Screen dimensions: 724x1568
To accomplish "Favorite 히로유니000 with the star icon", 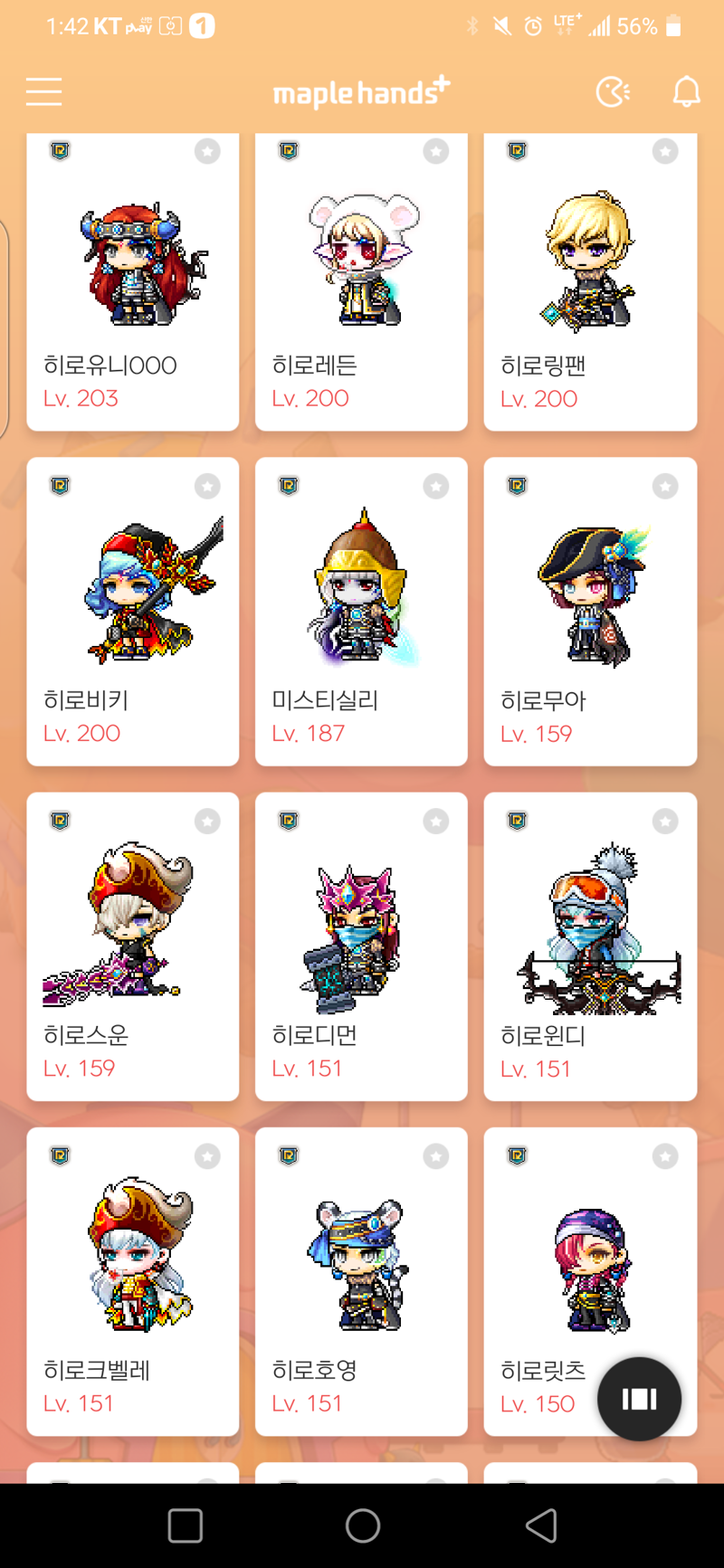I will point(207,151).
